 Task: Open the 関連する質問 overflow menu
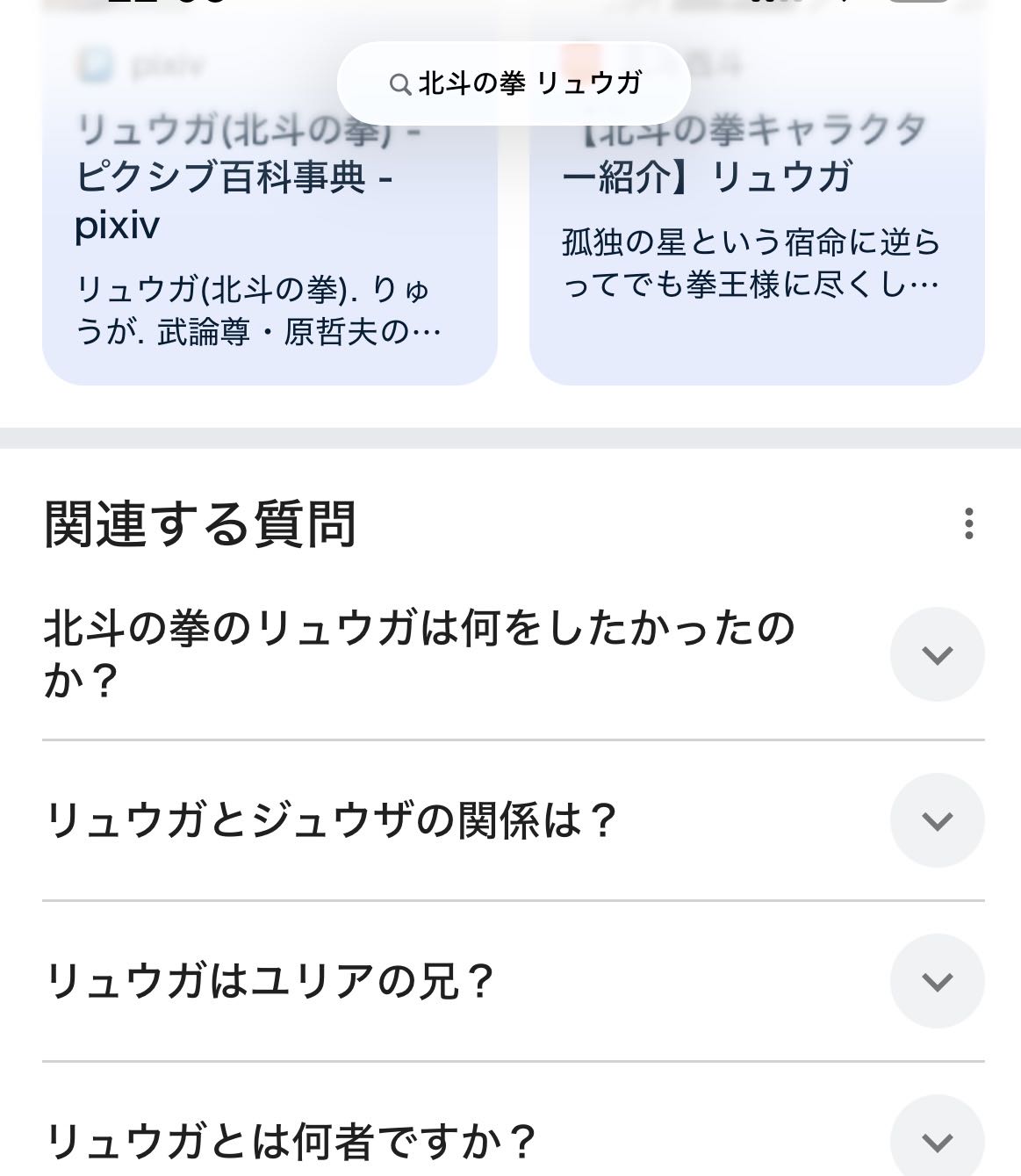tap(968, 523)
